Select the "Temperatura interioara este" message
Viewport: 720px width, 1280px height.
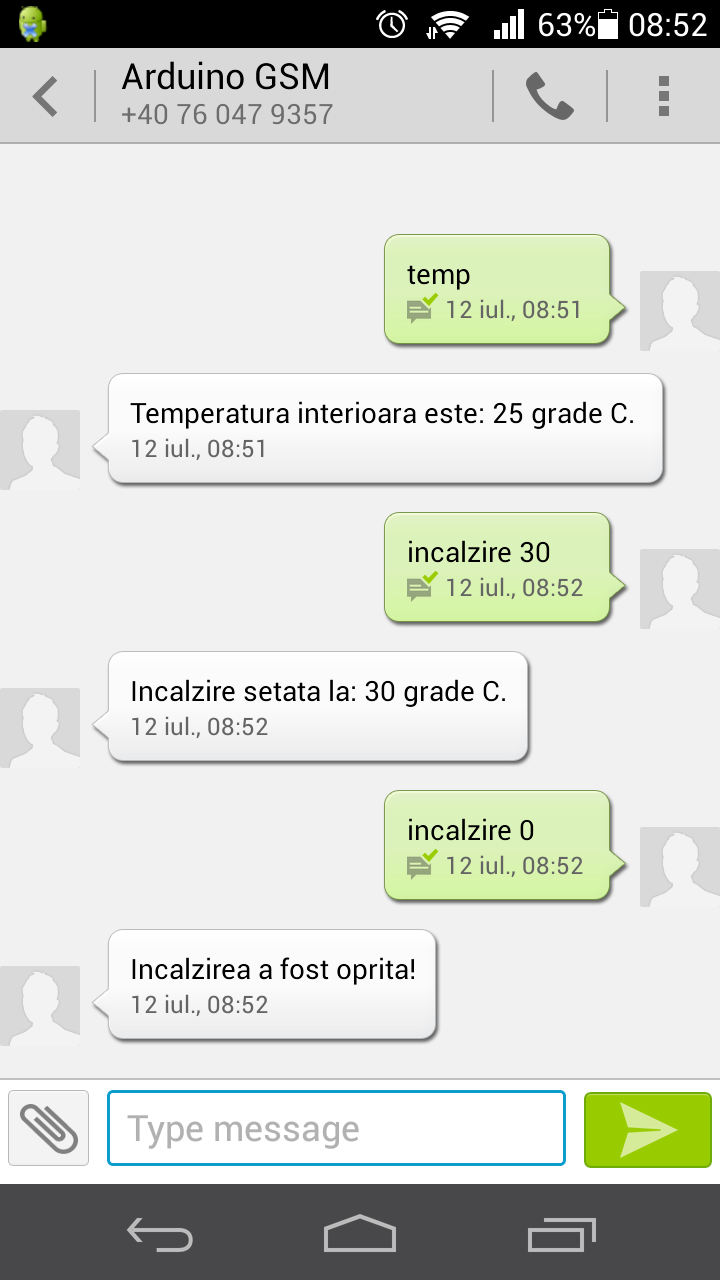(x=384, y=428)
